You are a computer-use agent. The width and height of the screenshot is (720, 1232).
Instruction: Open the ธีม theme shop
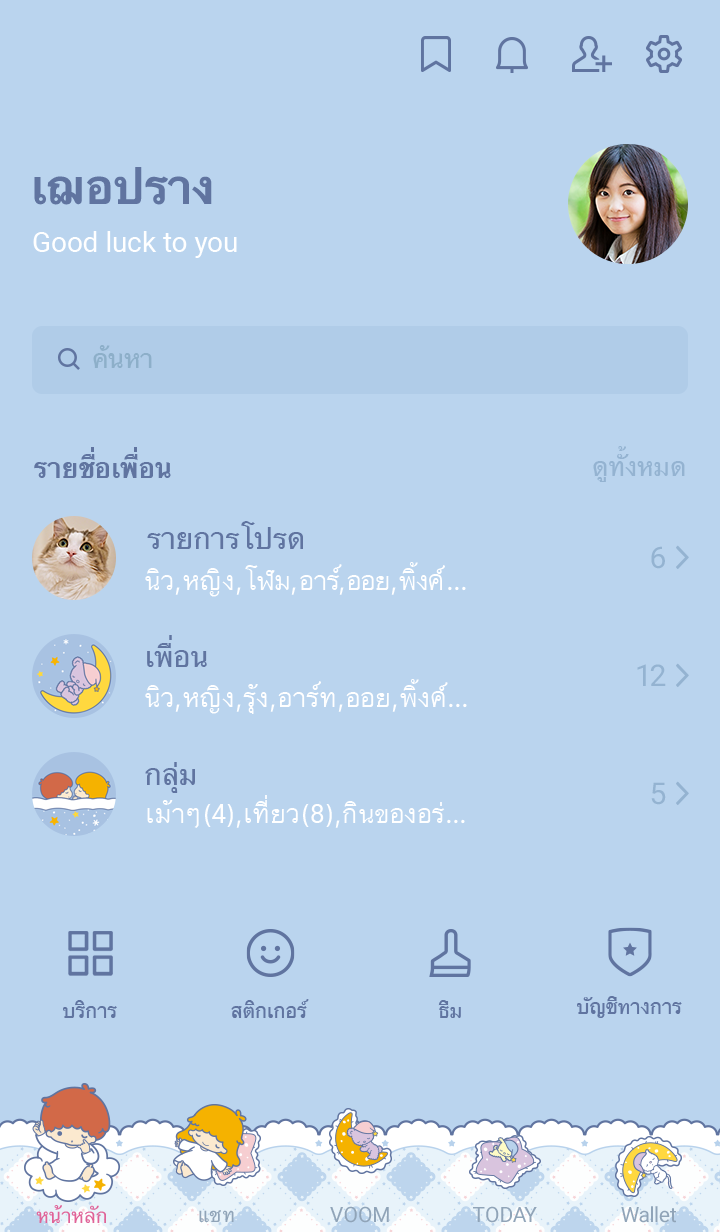pyautogui.click(x=450, y=973)
